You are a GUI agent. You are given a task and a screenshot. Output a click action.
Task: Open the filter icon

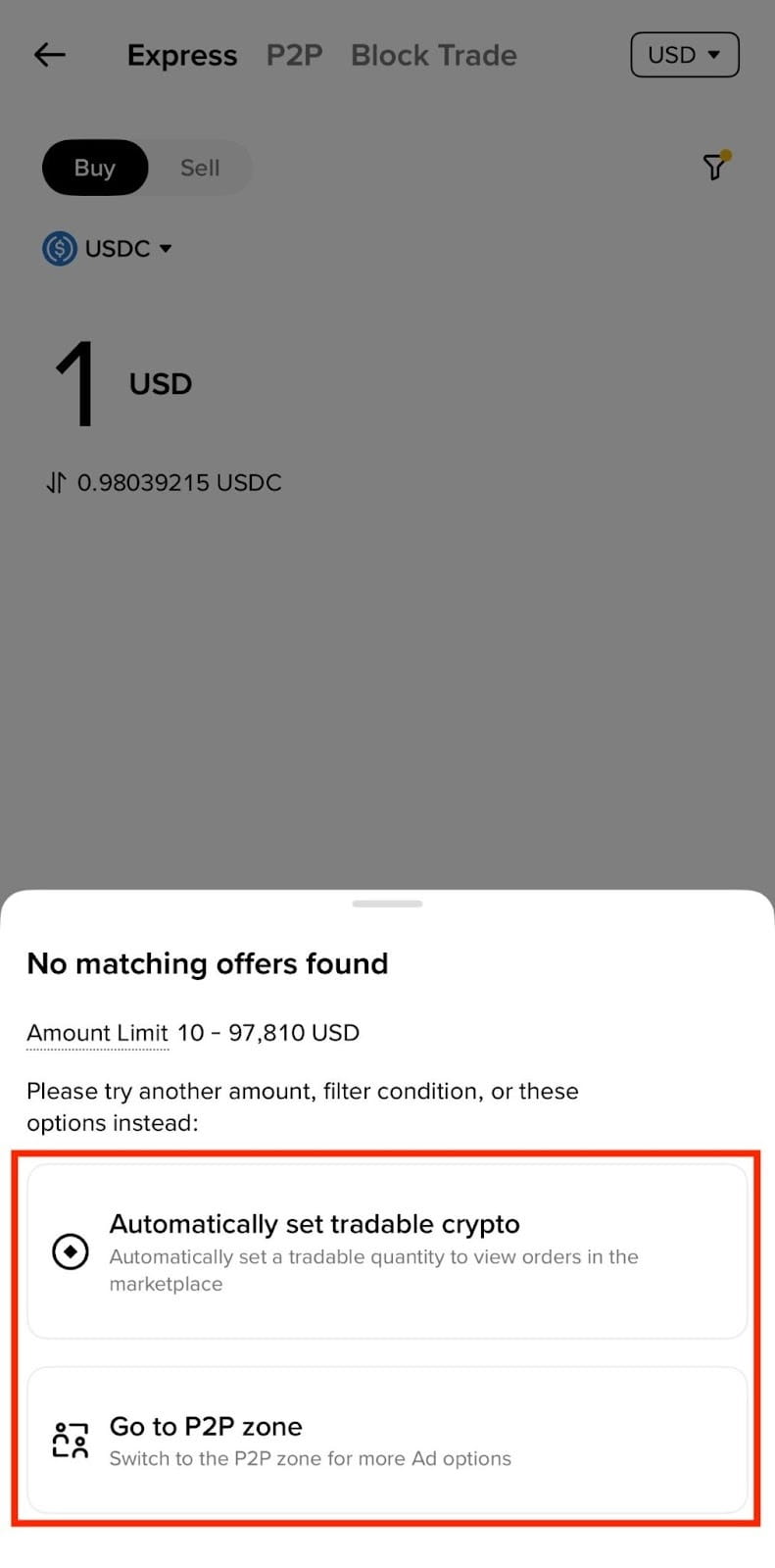pos(715,167)
